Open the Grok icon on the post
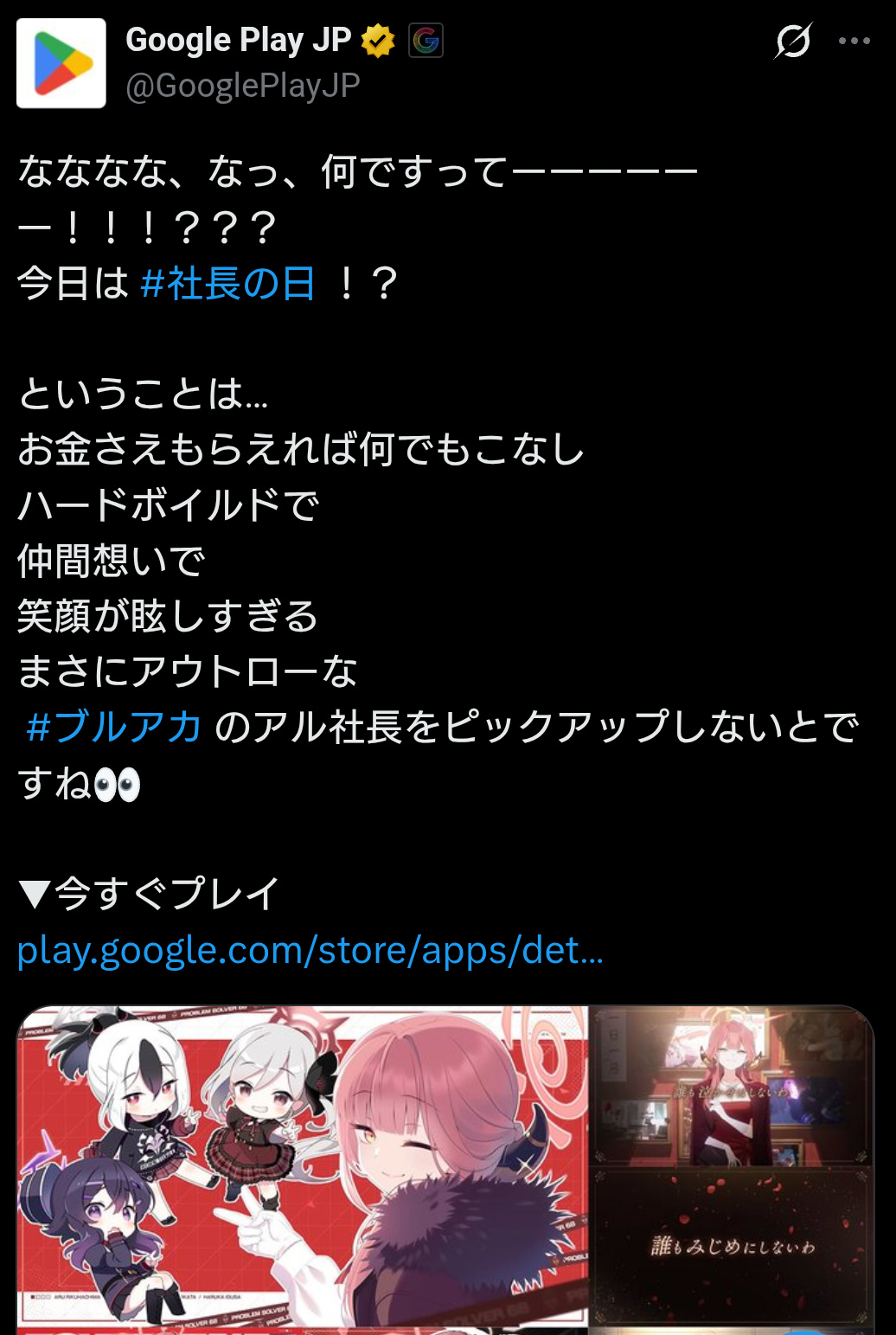 coord(793,41)
